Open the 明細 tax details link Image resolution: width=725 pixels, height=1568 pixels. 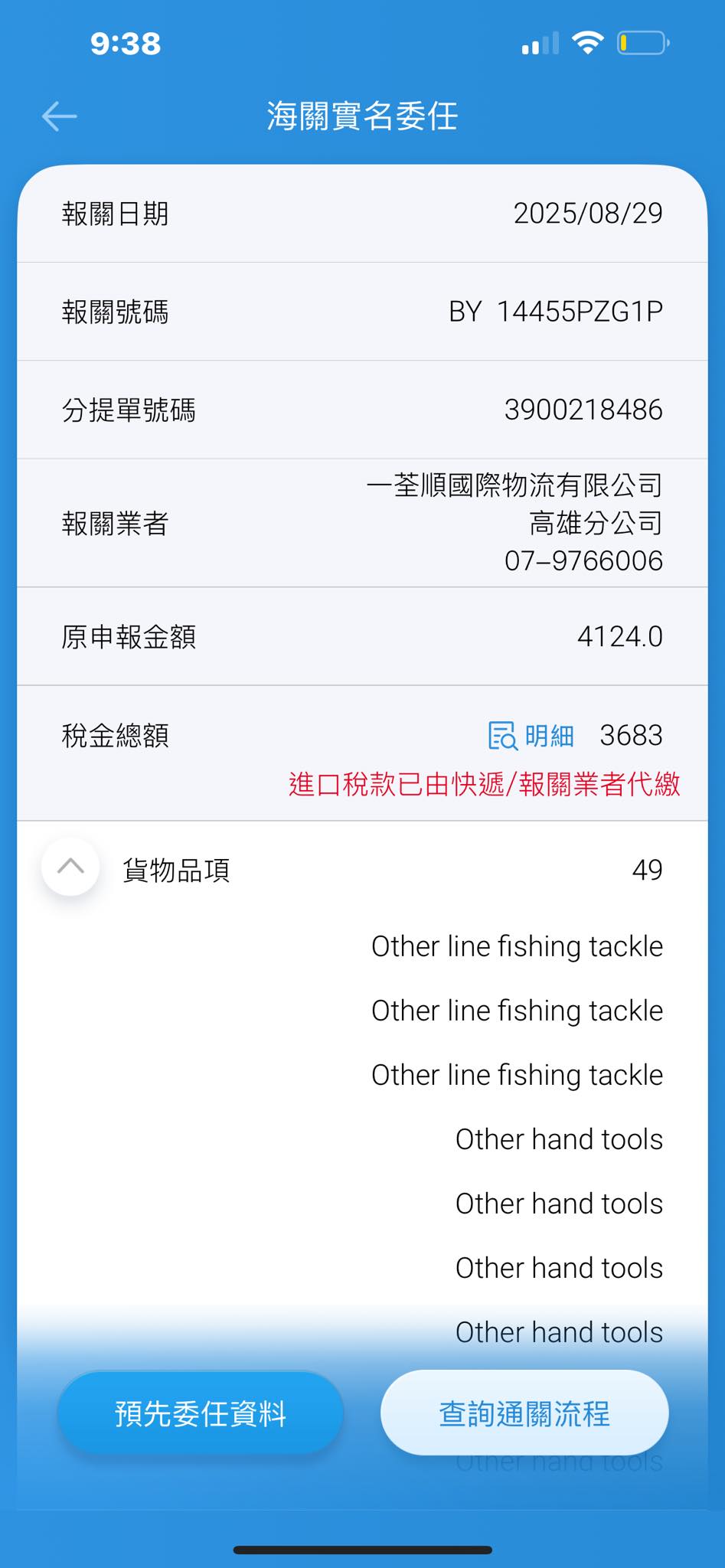coord(531,736)
